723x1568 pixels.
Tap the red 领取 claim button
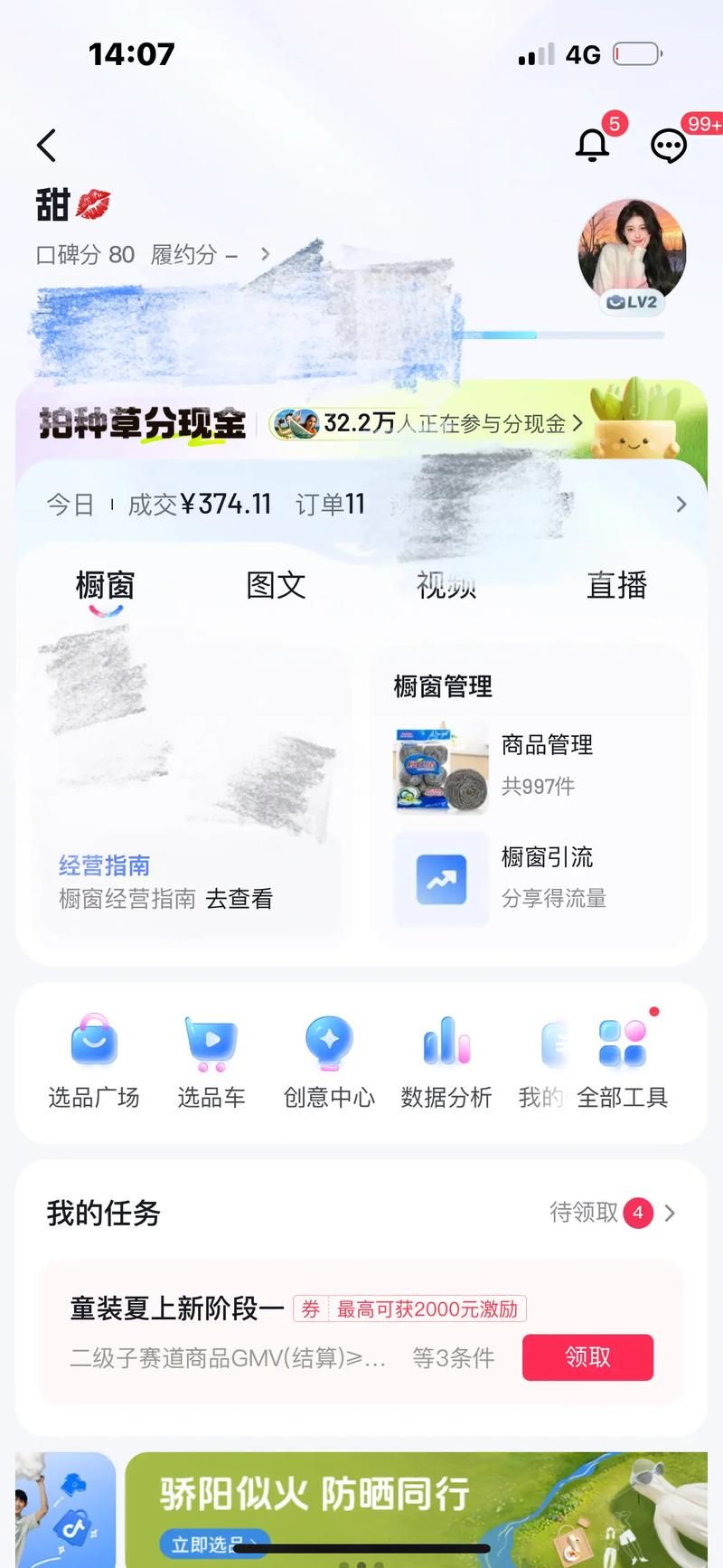pos(587,1357)
